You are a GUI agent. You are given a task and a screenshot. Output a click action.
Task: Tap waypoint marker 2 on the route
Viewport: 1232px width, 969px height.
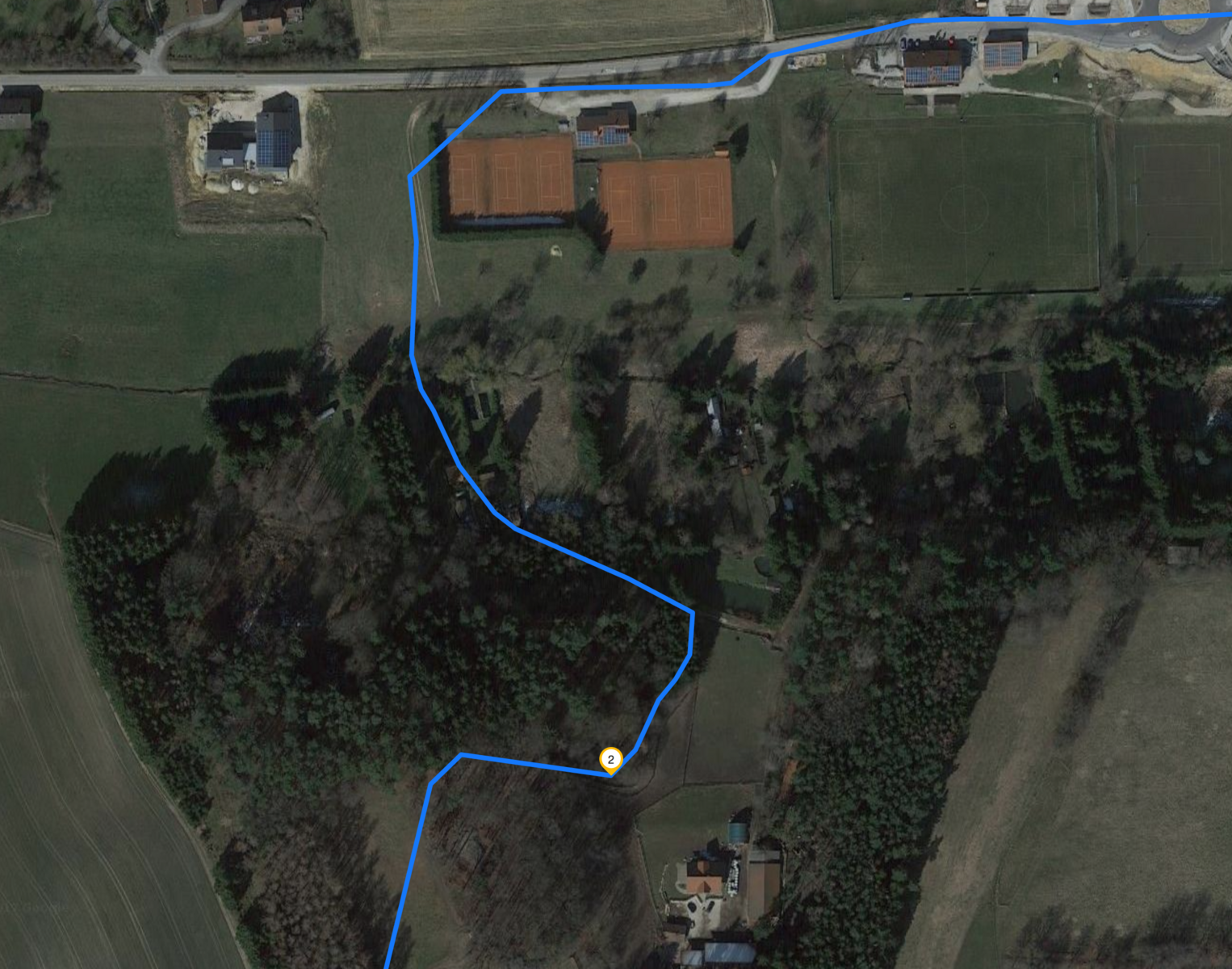coord(610,760)
